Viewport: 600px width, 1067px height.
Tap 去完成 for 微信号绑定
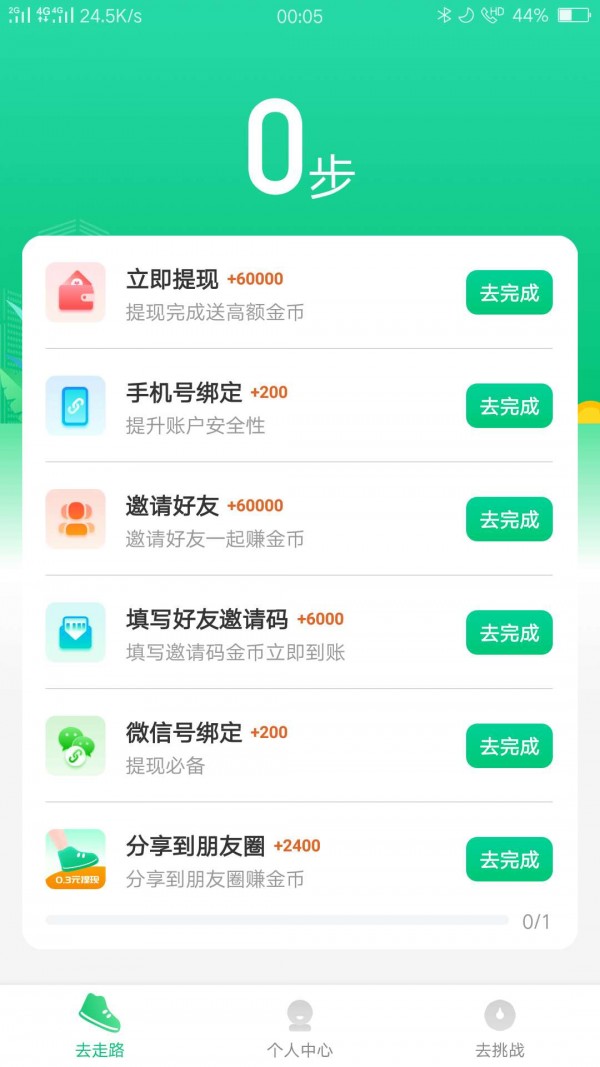509,746
